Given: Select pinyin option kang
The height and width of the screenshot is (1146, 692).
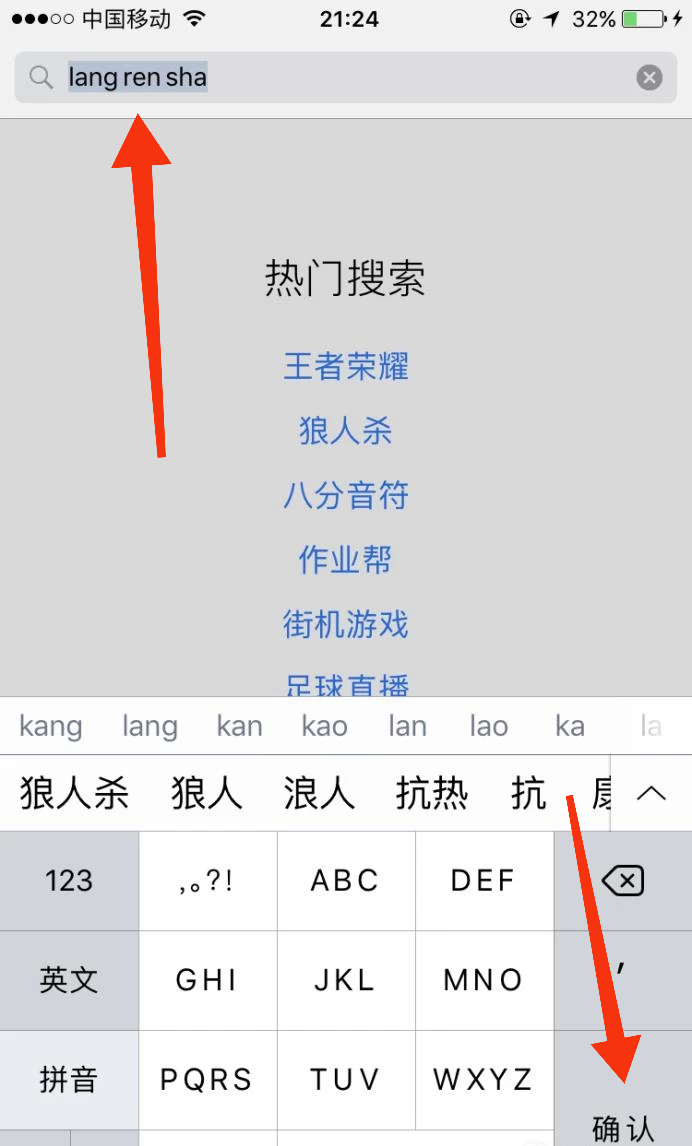Looking at the screenshot, I should (x=51, y=726).
